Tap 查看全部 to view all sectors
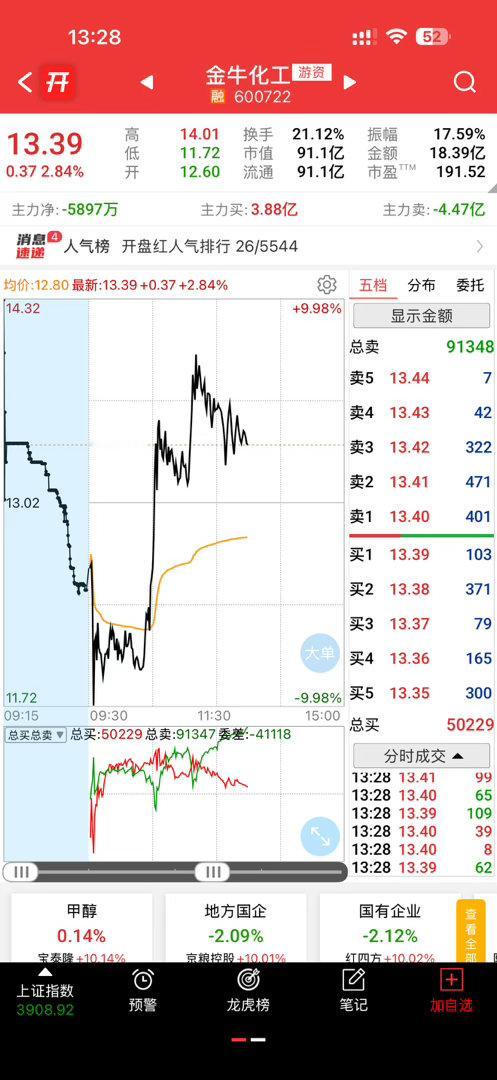This screenshot has width=497, height=1080. pyautogui.click(x=471, y=931)
